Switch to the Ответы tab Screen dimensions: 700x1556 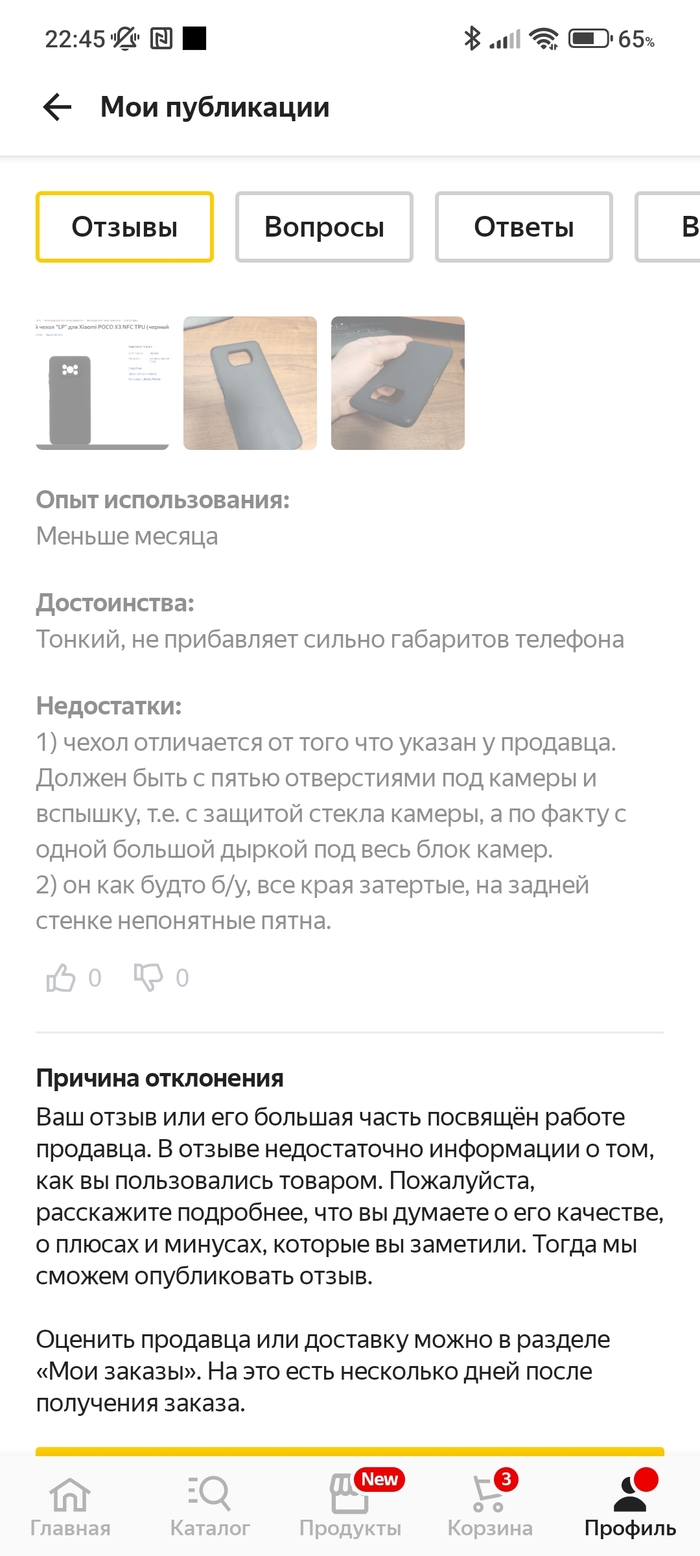click(x=523, y=227)
